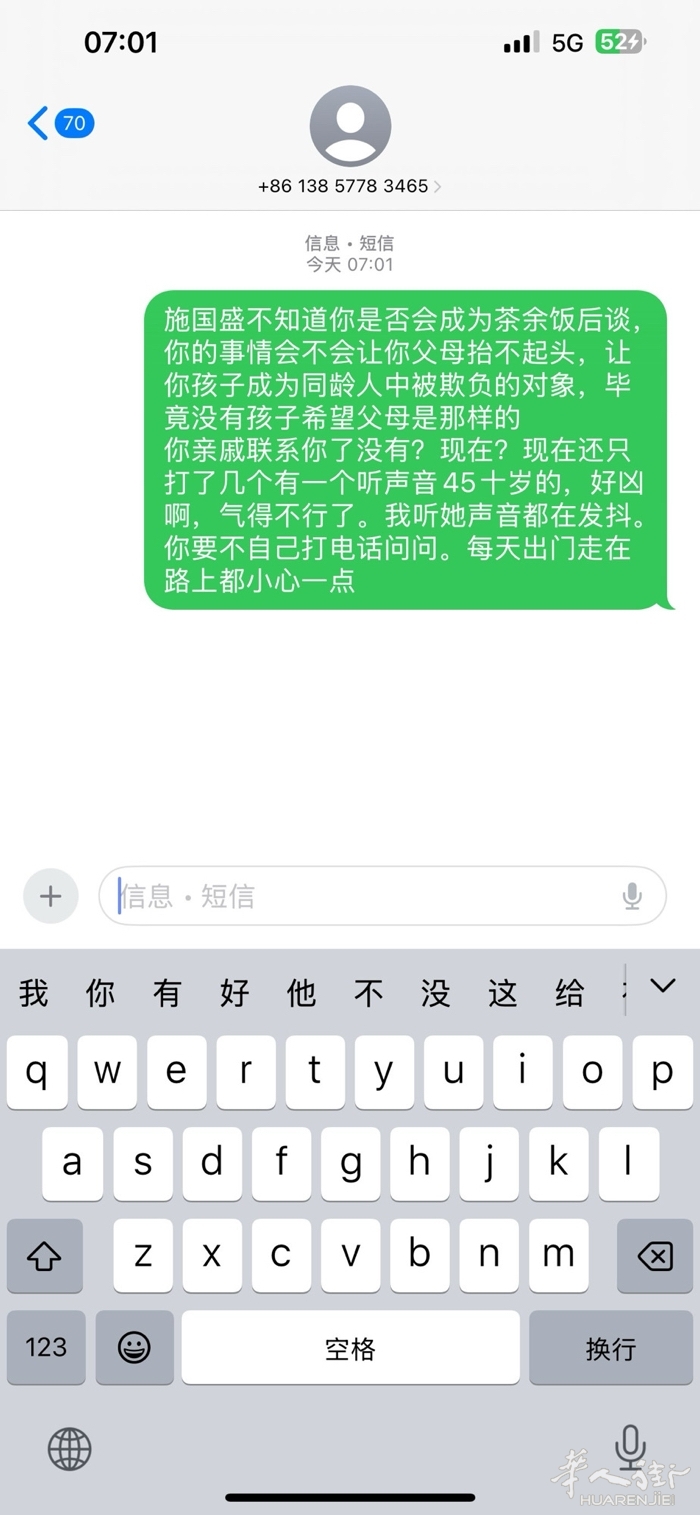Tap the 空格 space bar
This screenshot has height=1515, width=700.
[350, 1347]
